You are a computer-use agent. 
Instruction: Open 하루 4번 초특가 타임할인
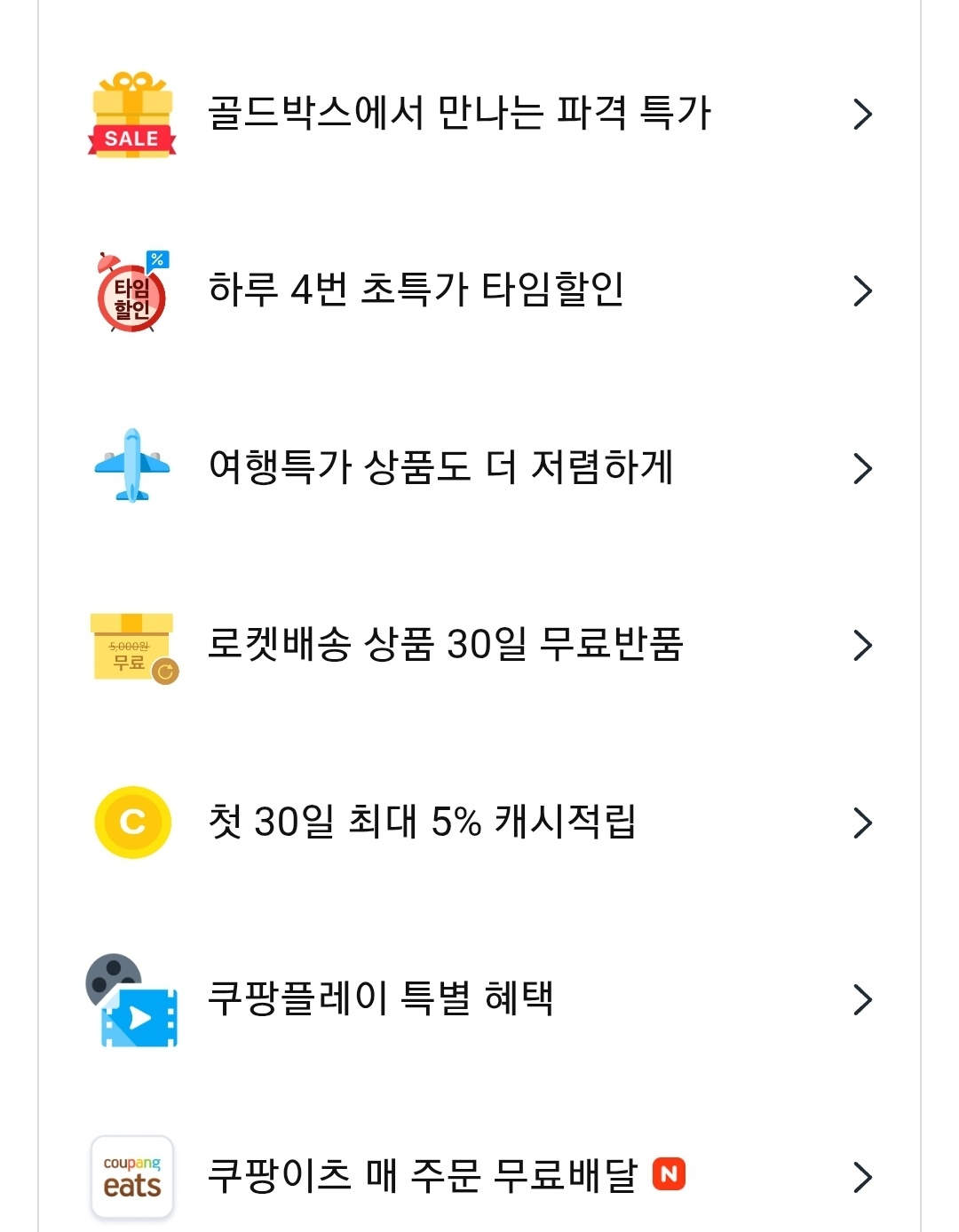[479, 290]
